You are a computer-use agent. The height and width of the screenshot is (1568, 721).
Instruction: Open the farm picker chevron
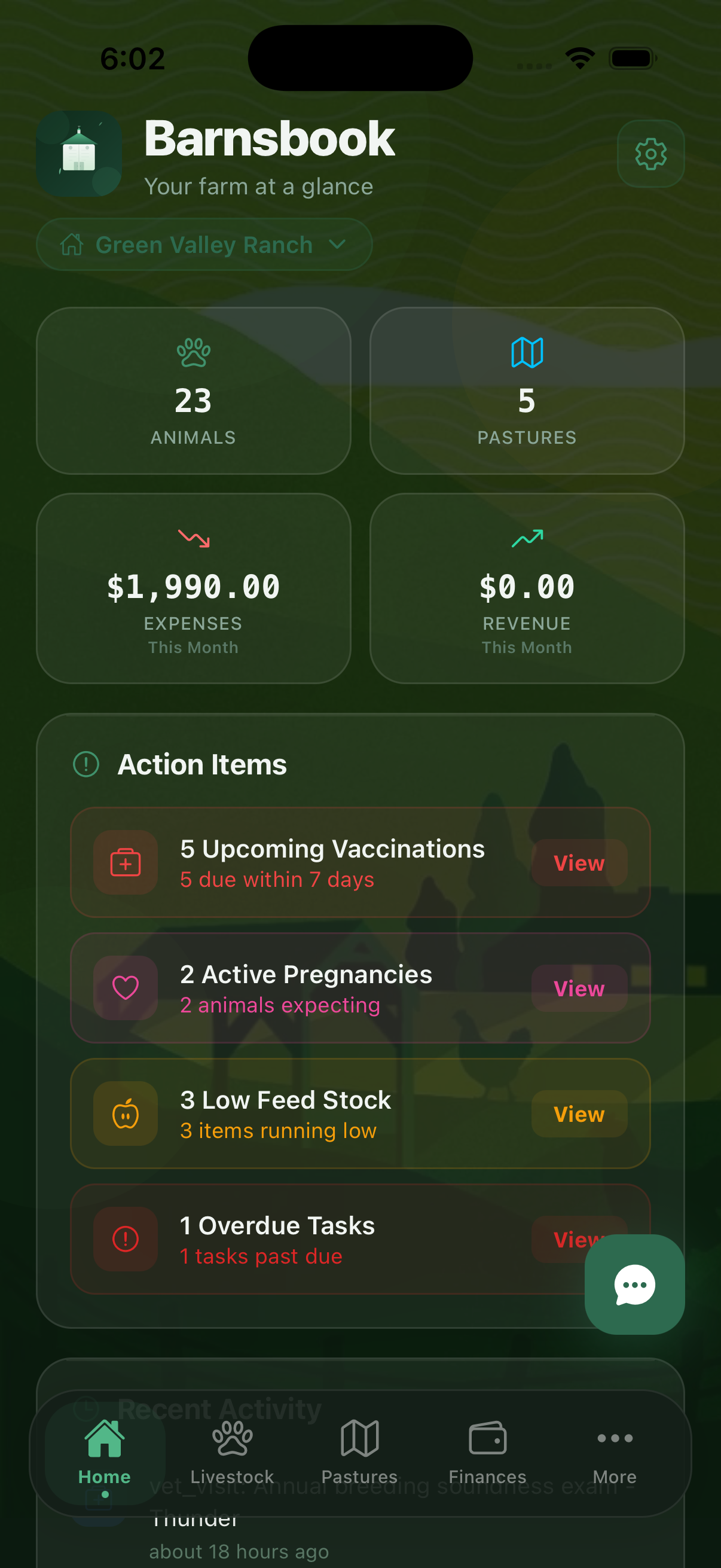(338, 245)
